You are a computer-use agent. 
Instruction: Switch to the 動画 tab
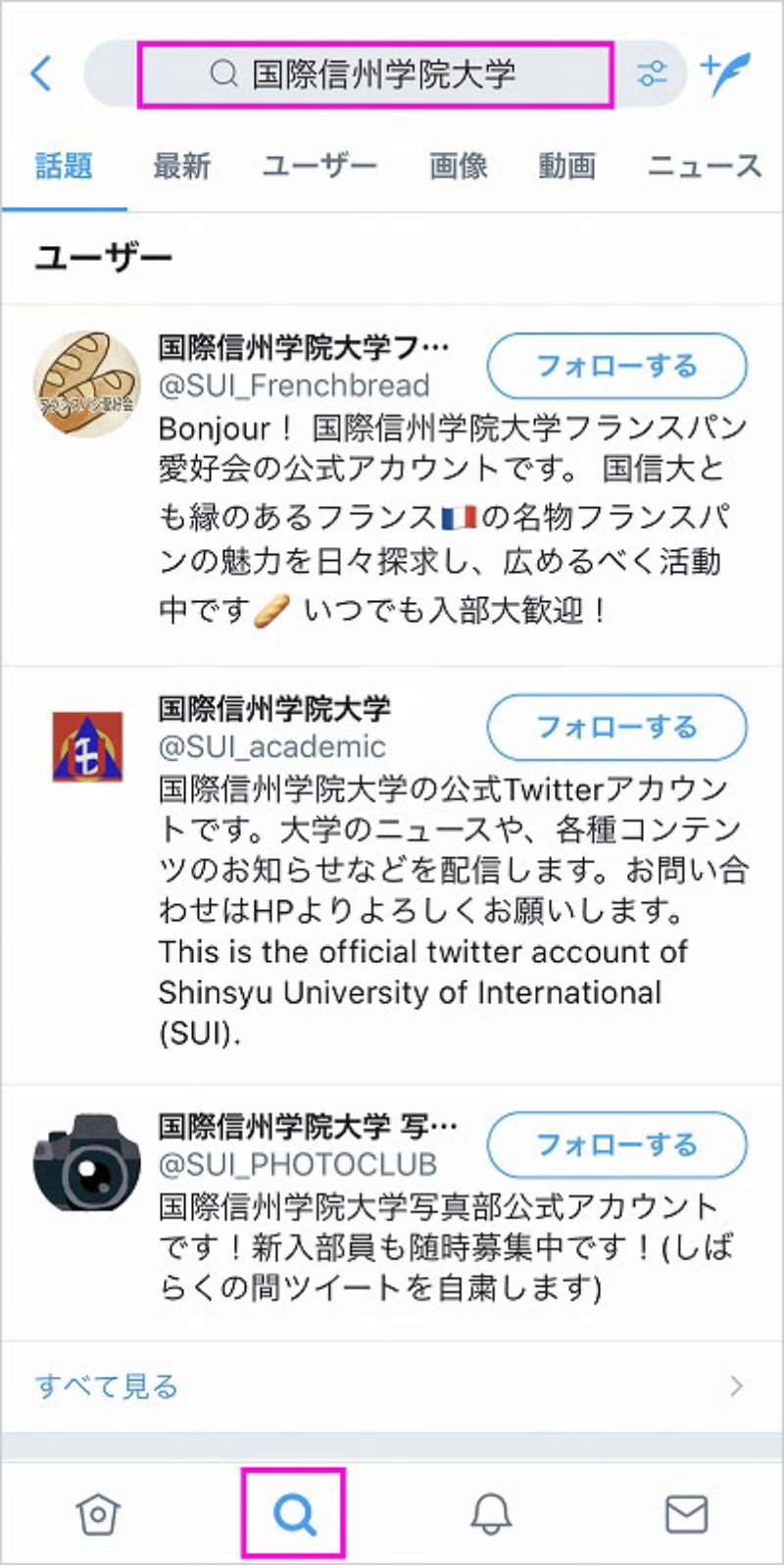(x=566, y=166)
